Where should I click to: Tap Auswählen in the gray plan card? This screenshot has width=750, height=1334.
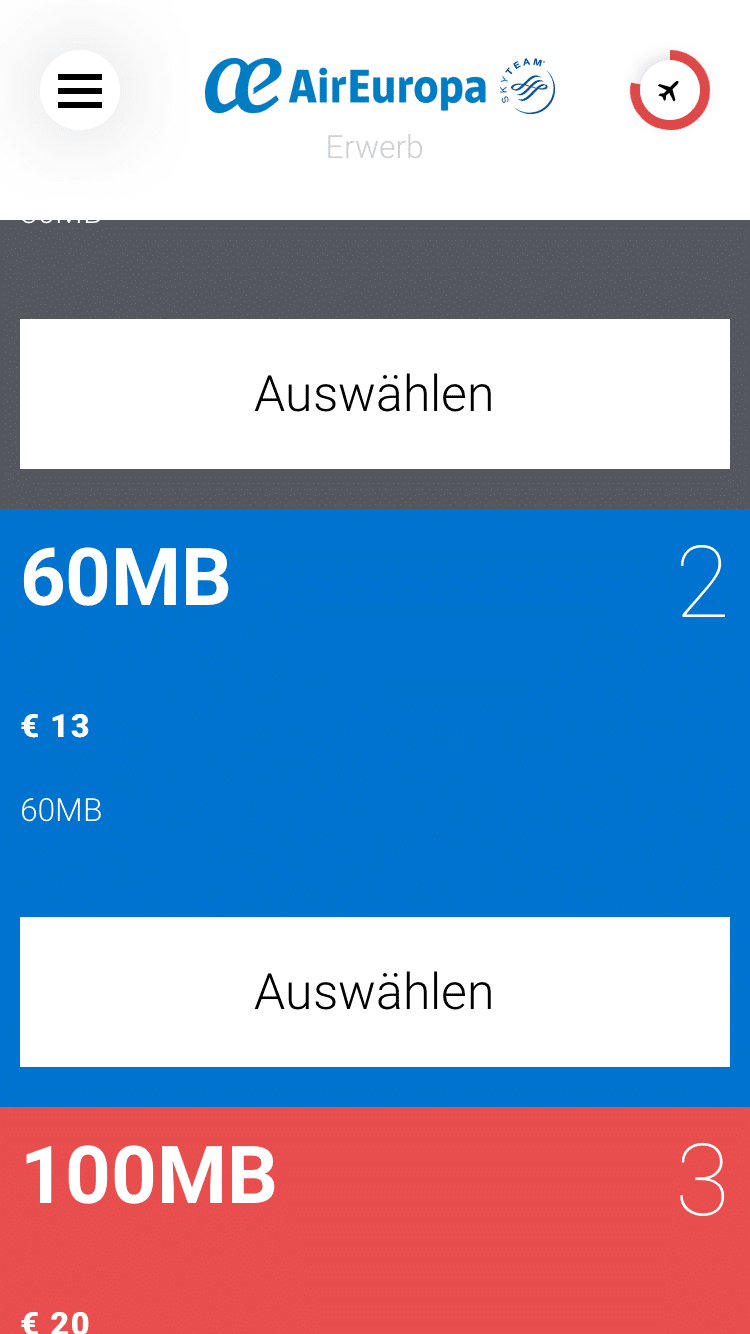tap(375, 394)
